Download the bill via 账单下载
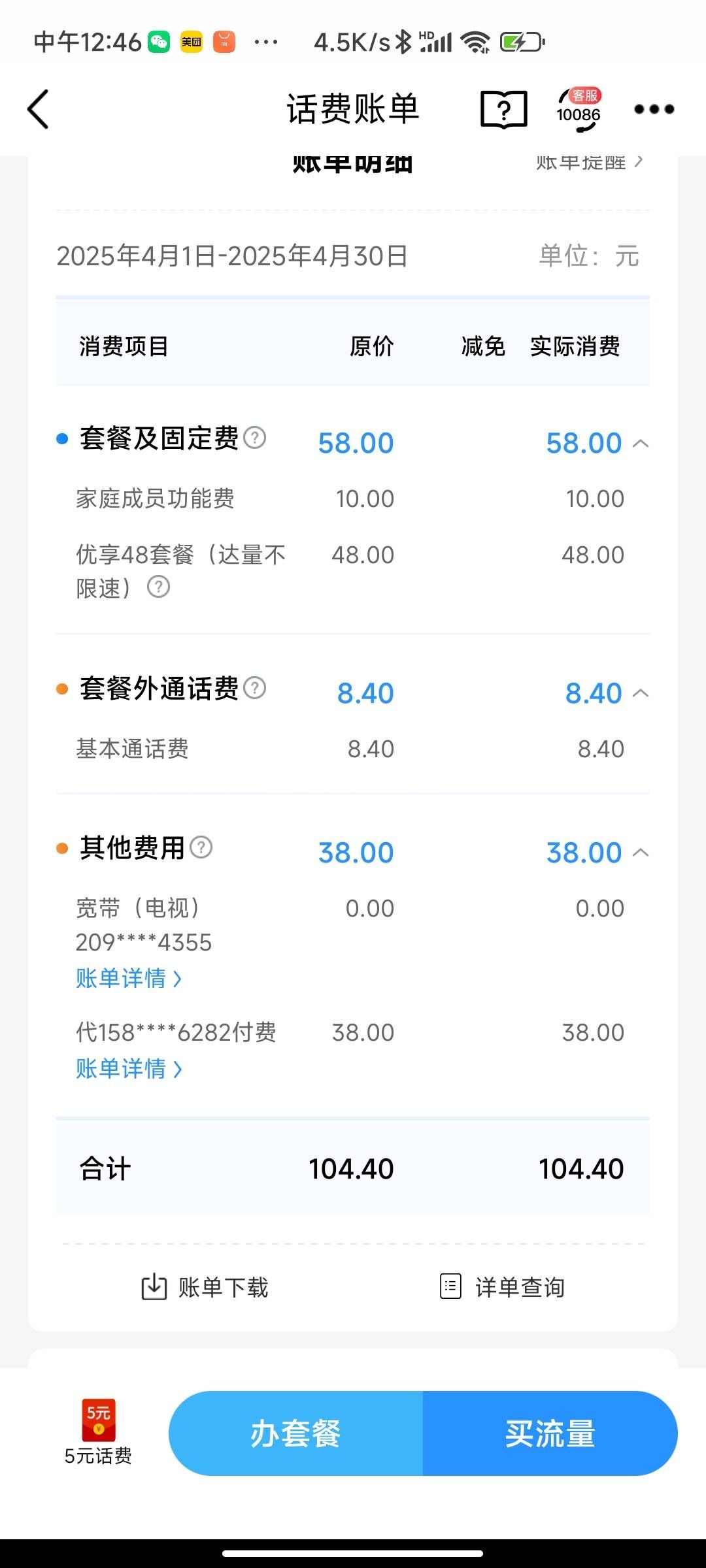706x1568 pixels. pos(205,1287)
